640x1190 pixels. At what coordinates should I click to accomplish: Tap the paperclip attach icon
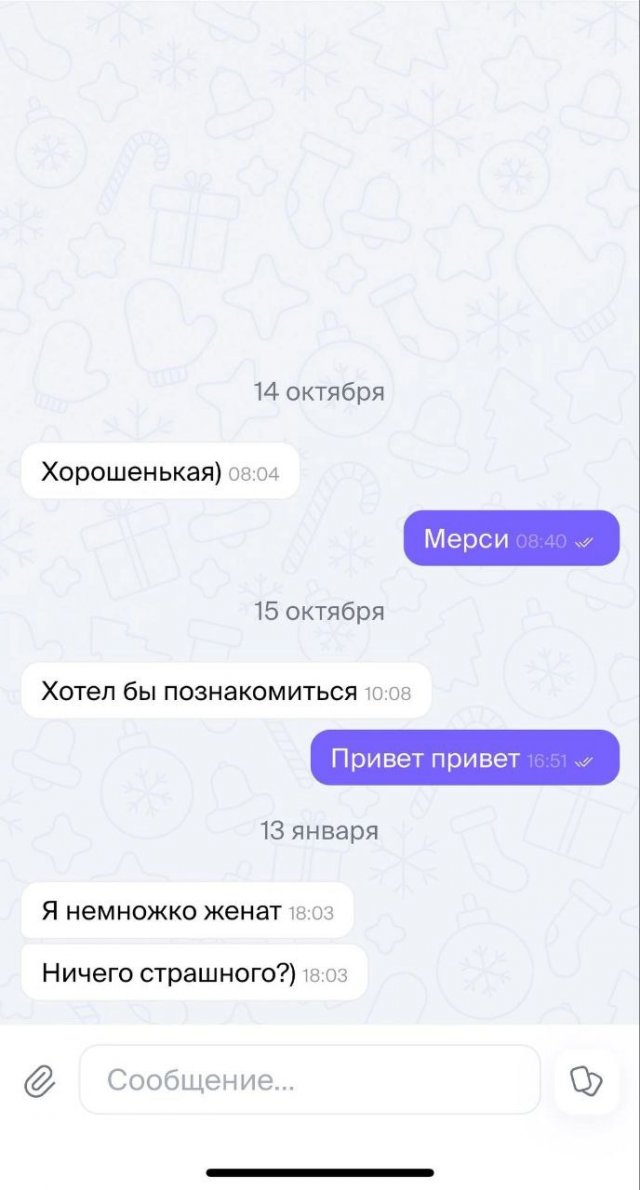[39, 1080]
